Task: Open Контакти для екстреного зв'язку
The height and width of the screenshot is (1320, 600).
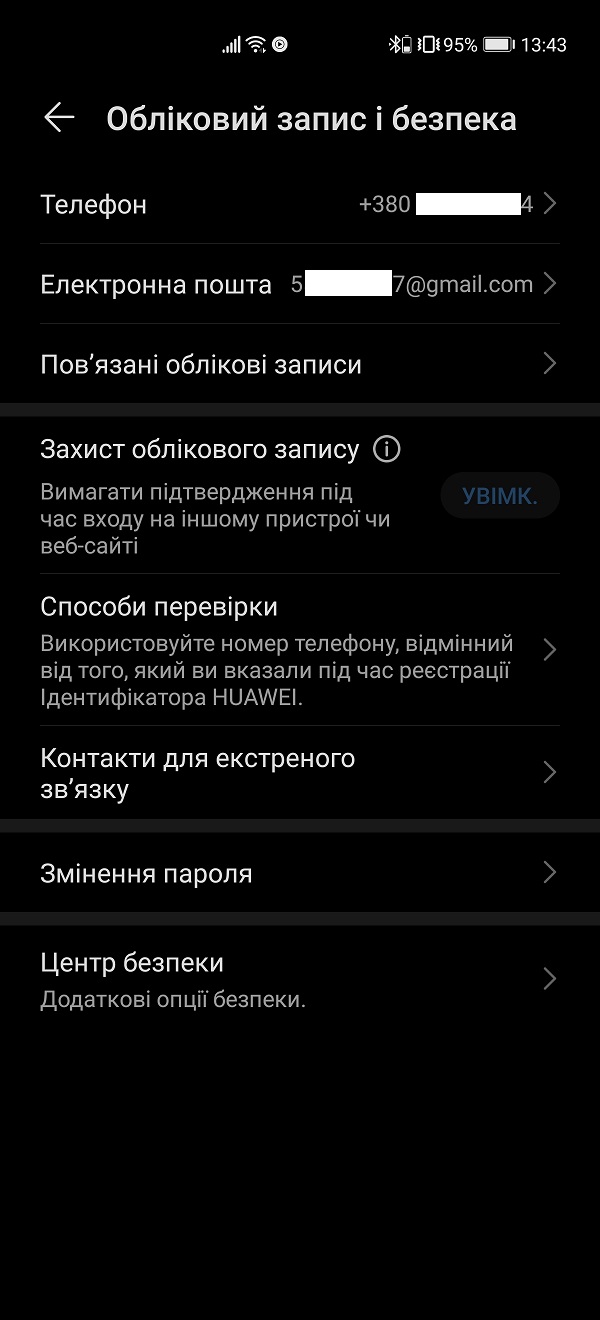Action: [x=300, y=772]
